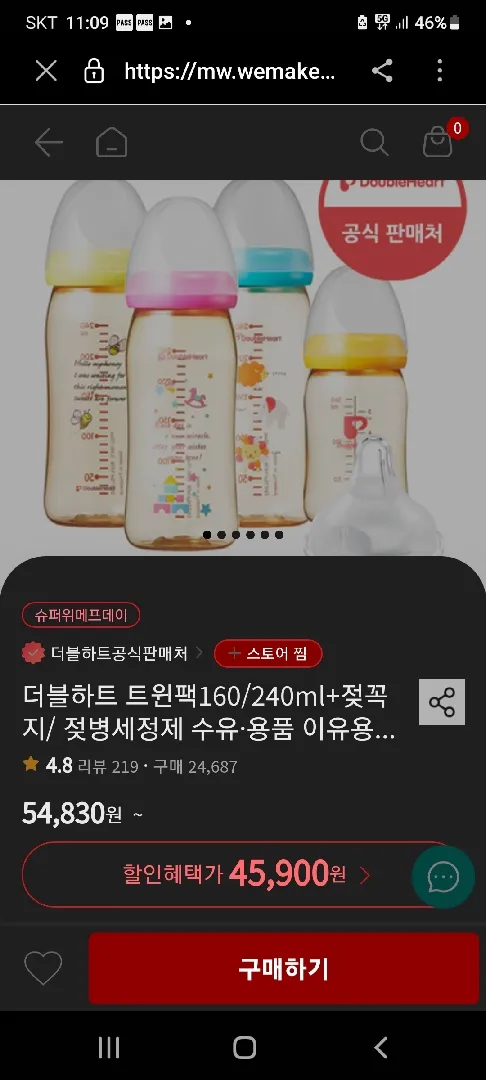486x1080 pixels.
Task: Go to the shop home icon
Action: coord(111,143)
